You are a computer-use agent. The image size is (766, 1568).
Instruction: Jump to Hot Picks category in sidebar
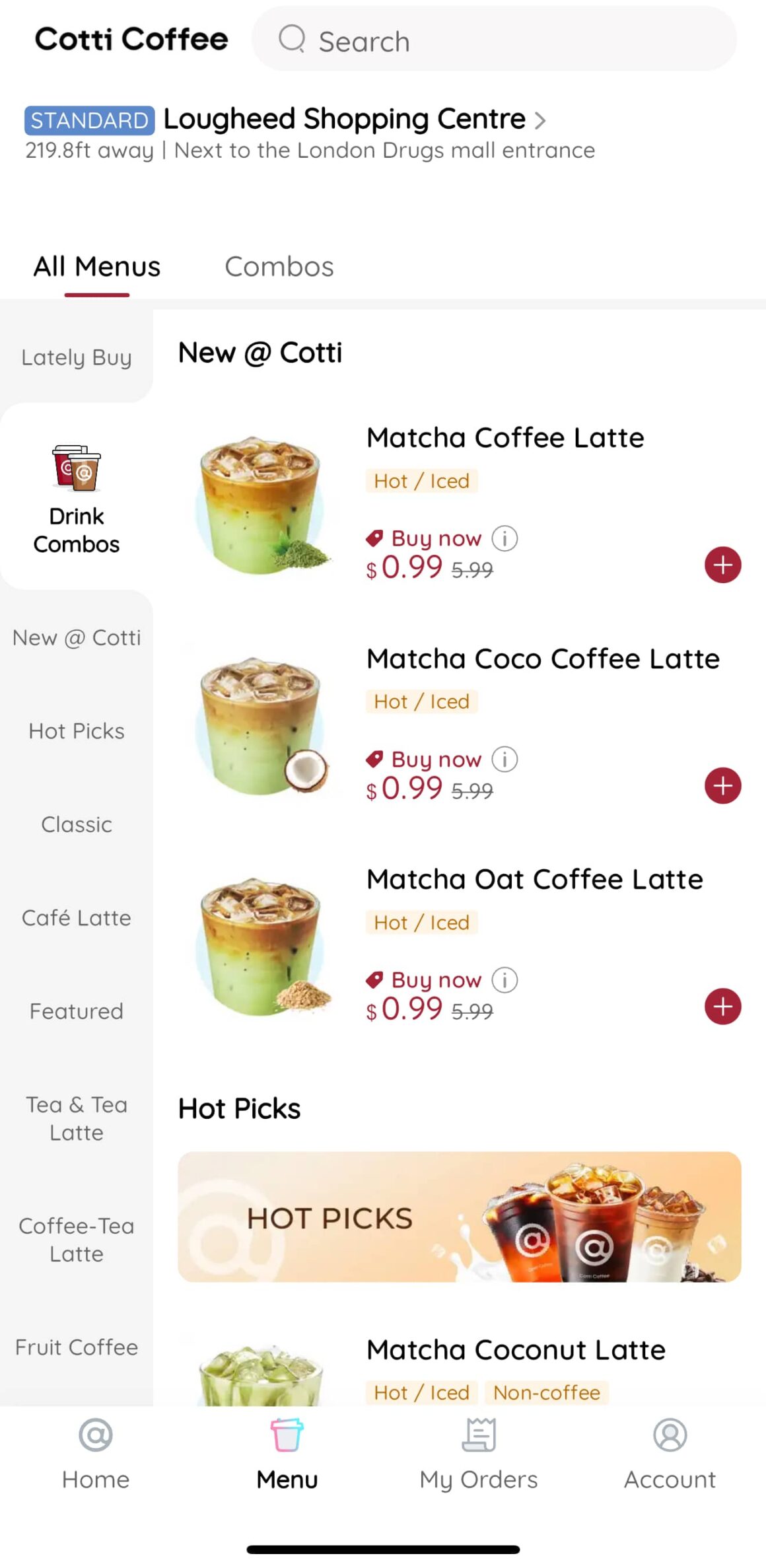pyautogui.click(x=77, y=731)
